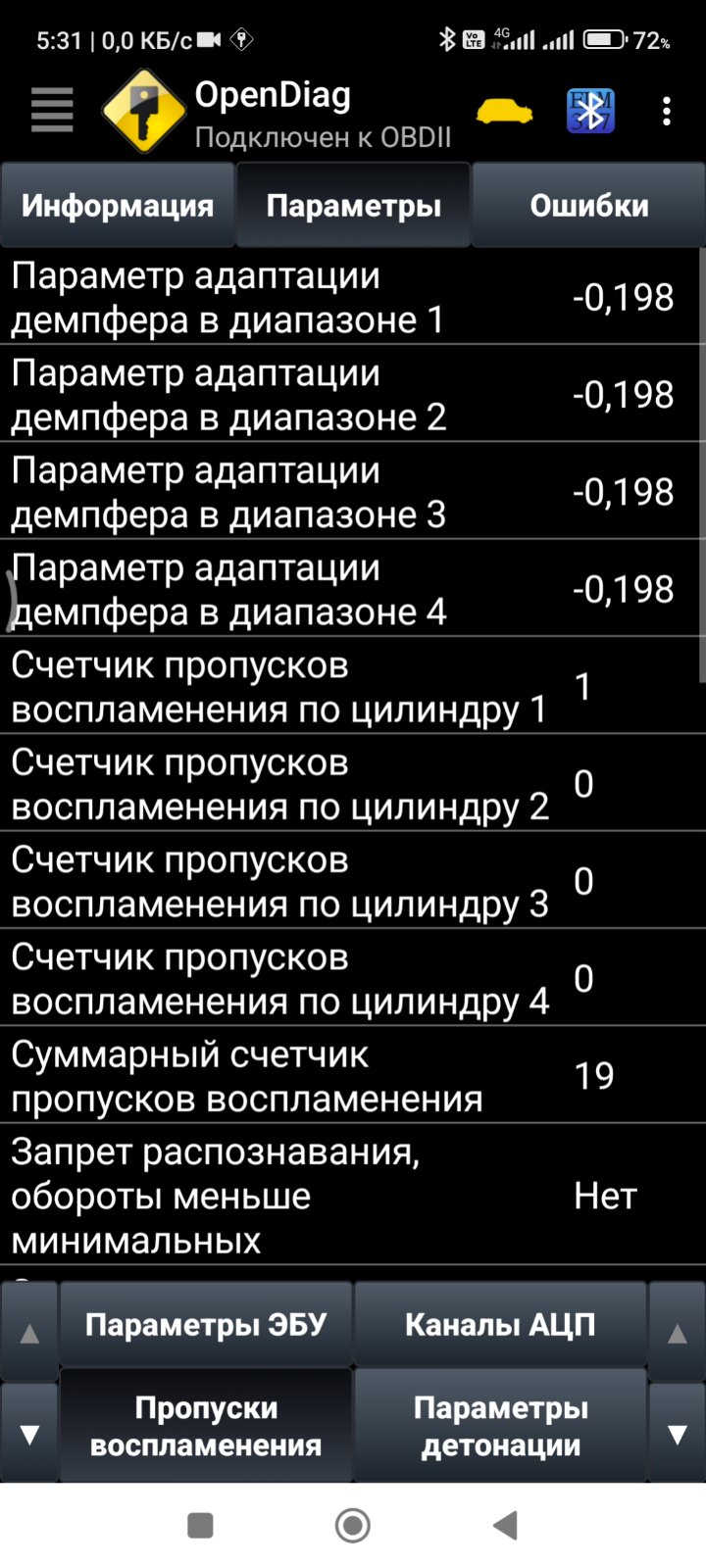Tap the left up arrow button
Image resolution: width=706 pixels, height=1568 pixels.
click(x=29, y=1333)
